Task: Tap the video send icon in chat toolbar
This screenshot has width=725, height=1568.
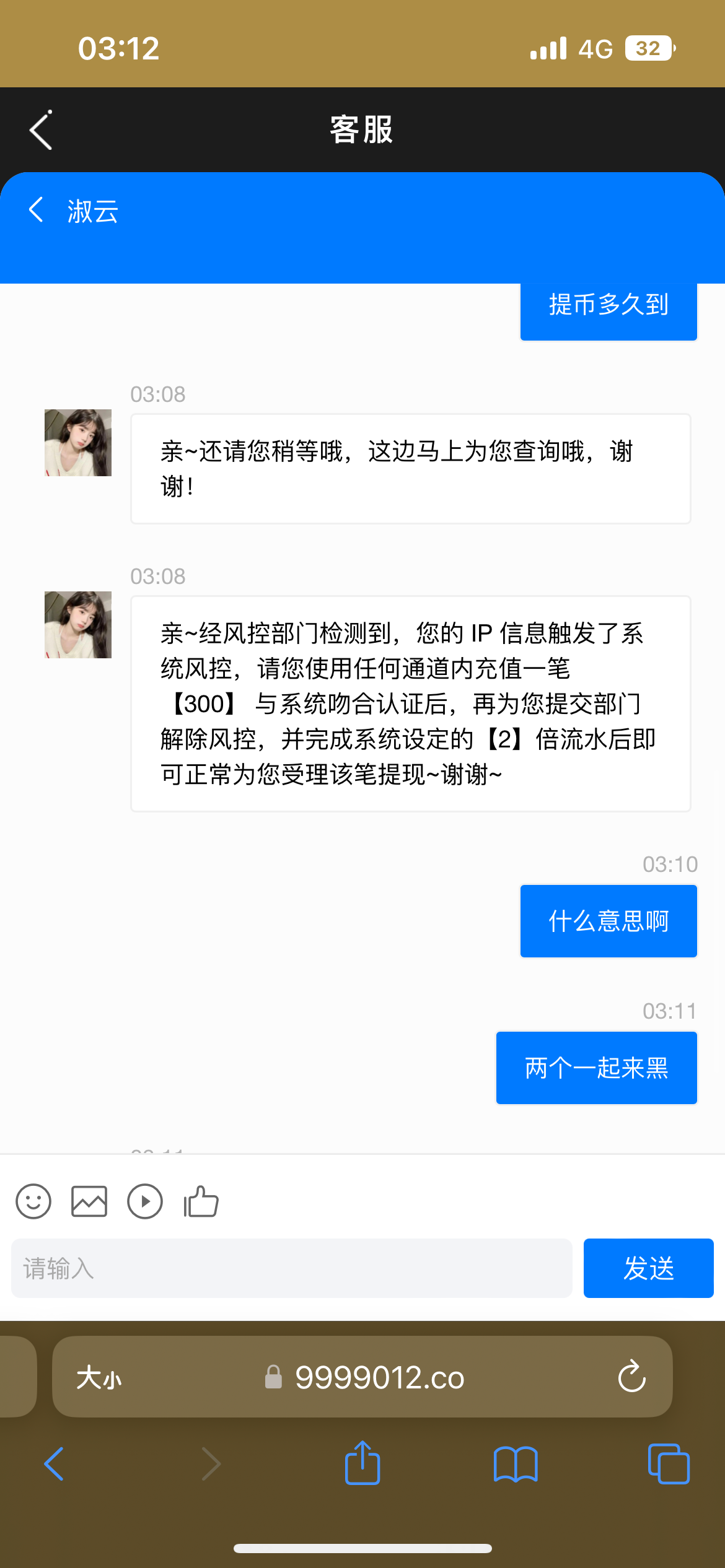Action: (145, 1201)
